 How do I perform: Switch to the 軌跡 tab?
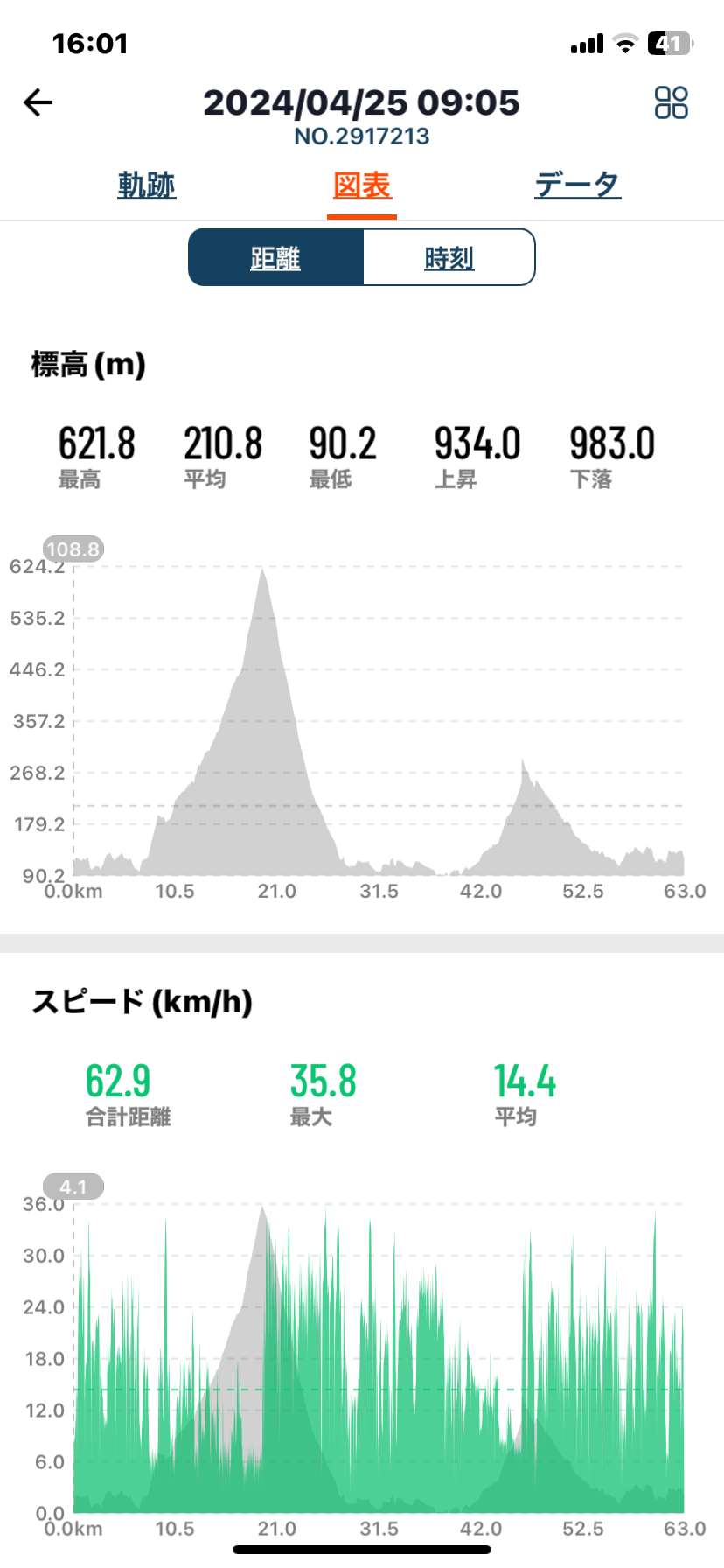(x=147, y=185)
